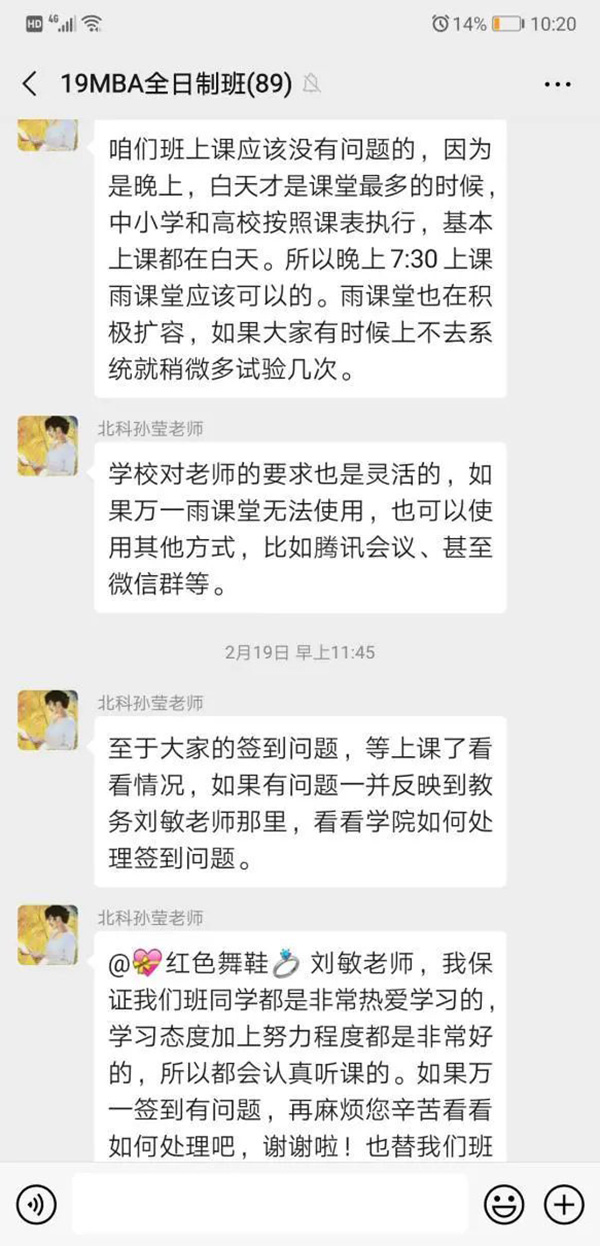The height and width of the screenshot is (1246, 600).
Task: Tap avatar beside the 签到问题 message
Action: click(x=47, y=720)
